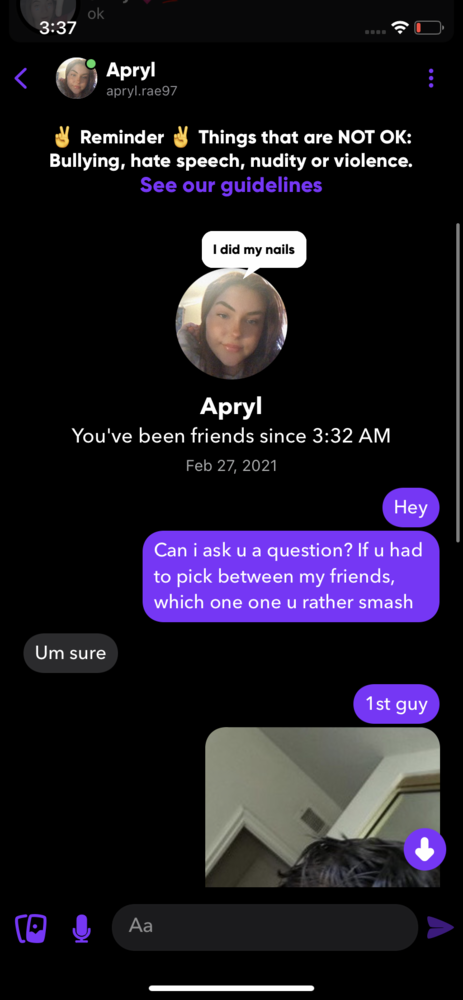Jump to latest messages with down arrow
The width and height of the screenshot is (463, 1000).
pos(425,849)
